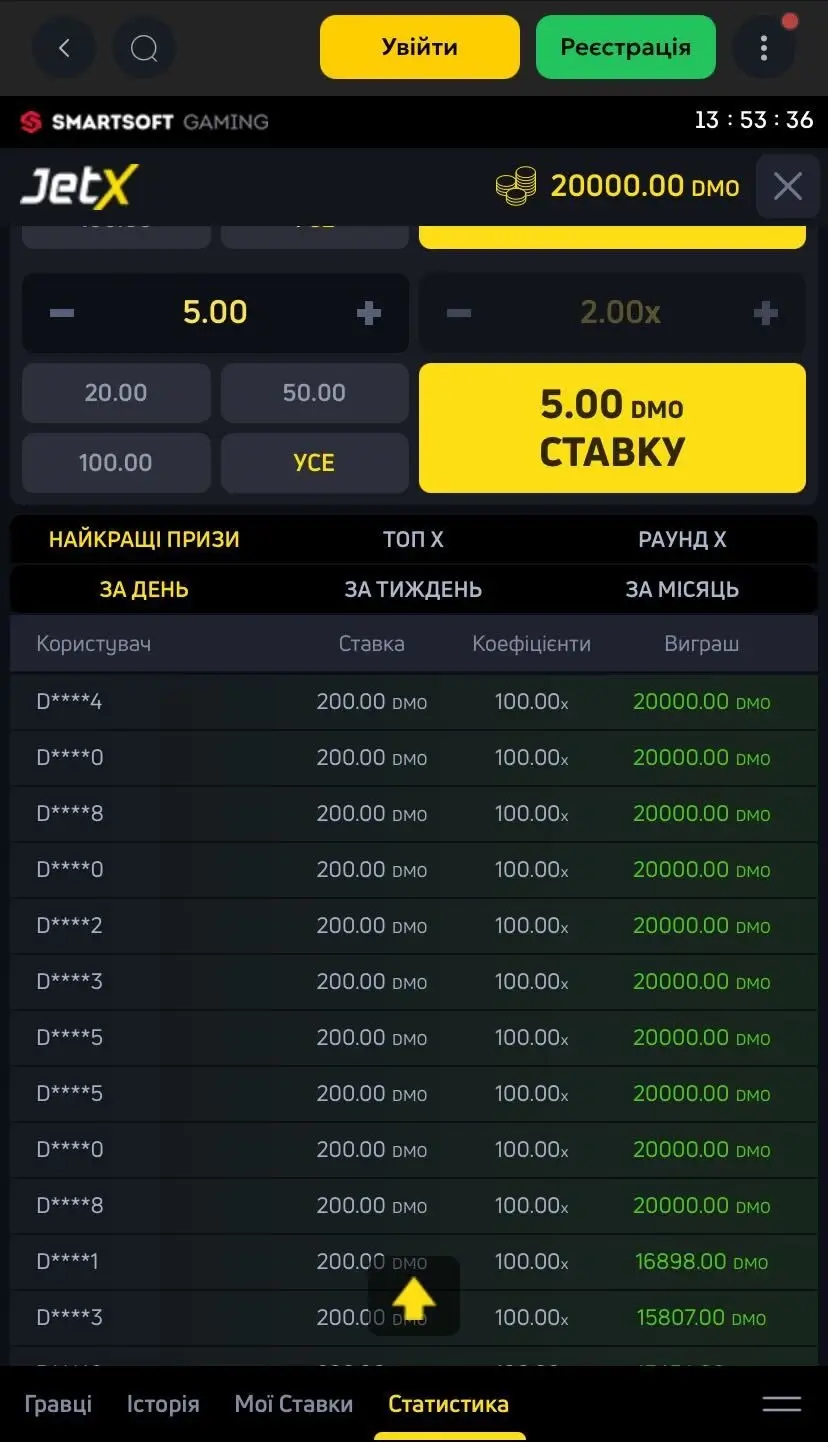
Task: Open the three-dot overflow menu
Action: [764, 46]
